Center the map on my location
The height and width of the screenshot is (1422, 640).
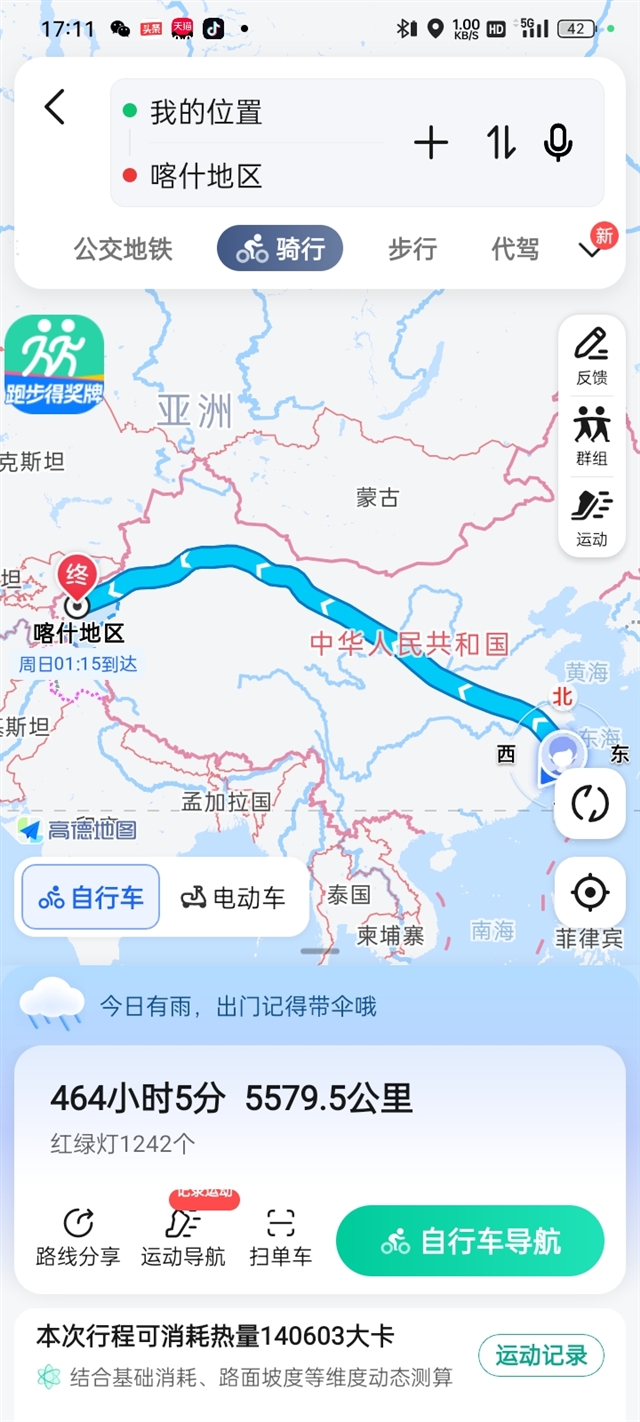click(590, 891)
